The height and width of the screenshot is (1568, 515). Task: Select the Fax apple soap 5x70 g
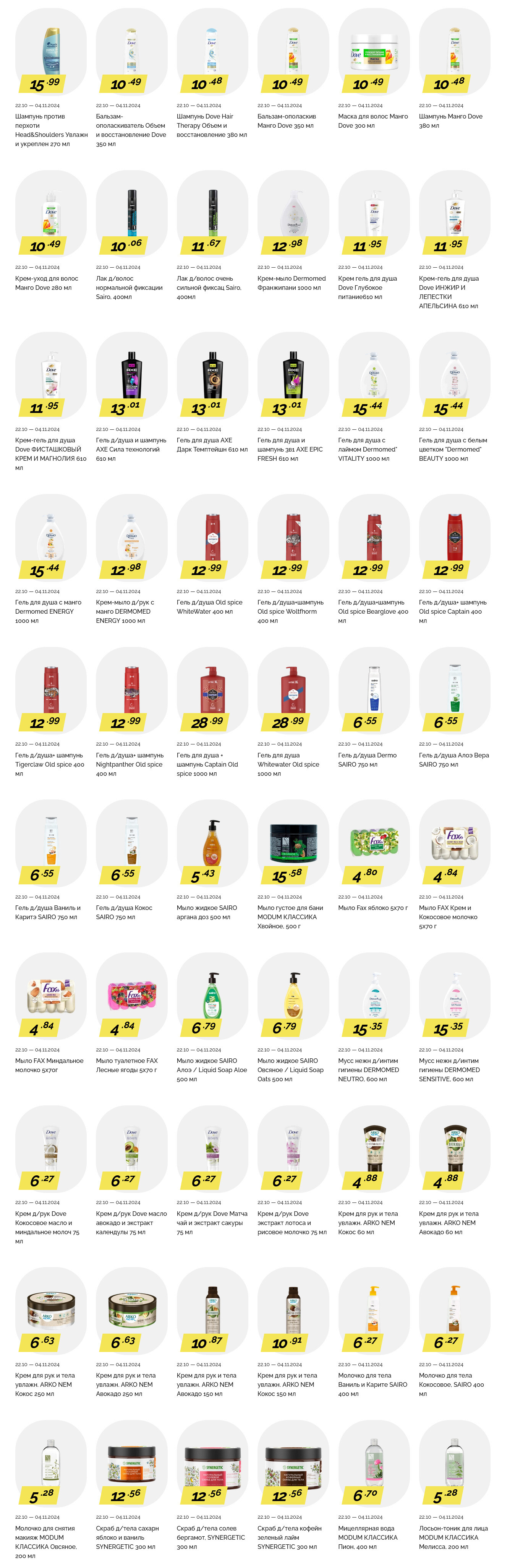(373, 842)
